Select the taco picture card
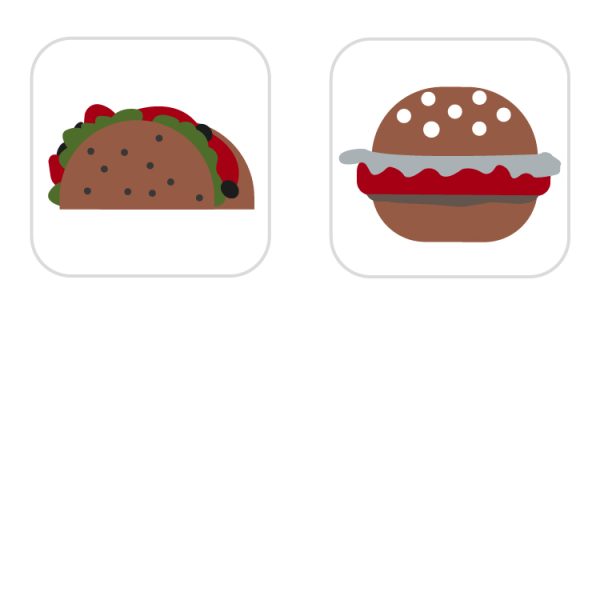Viewport: 600px width, 600px height. [151, 158]
